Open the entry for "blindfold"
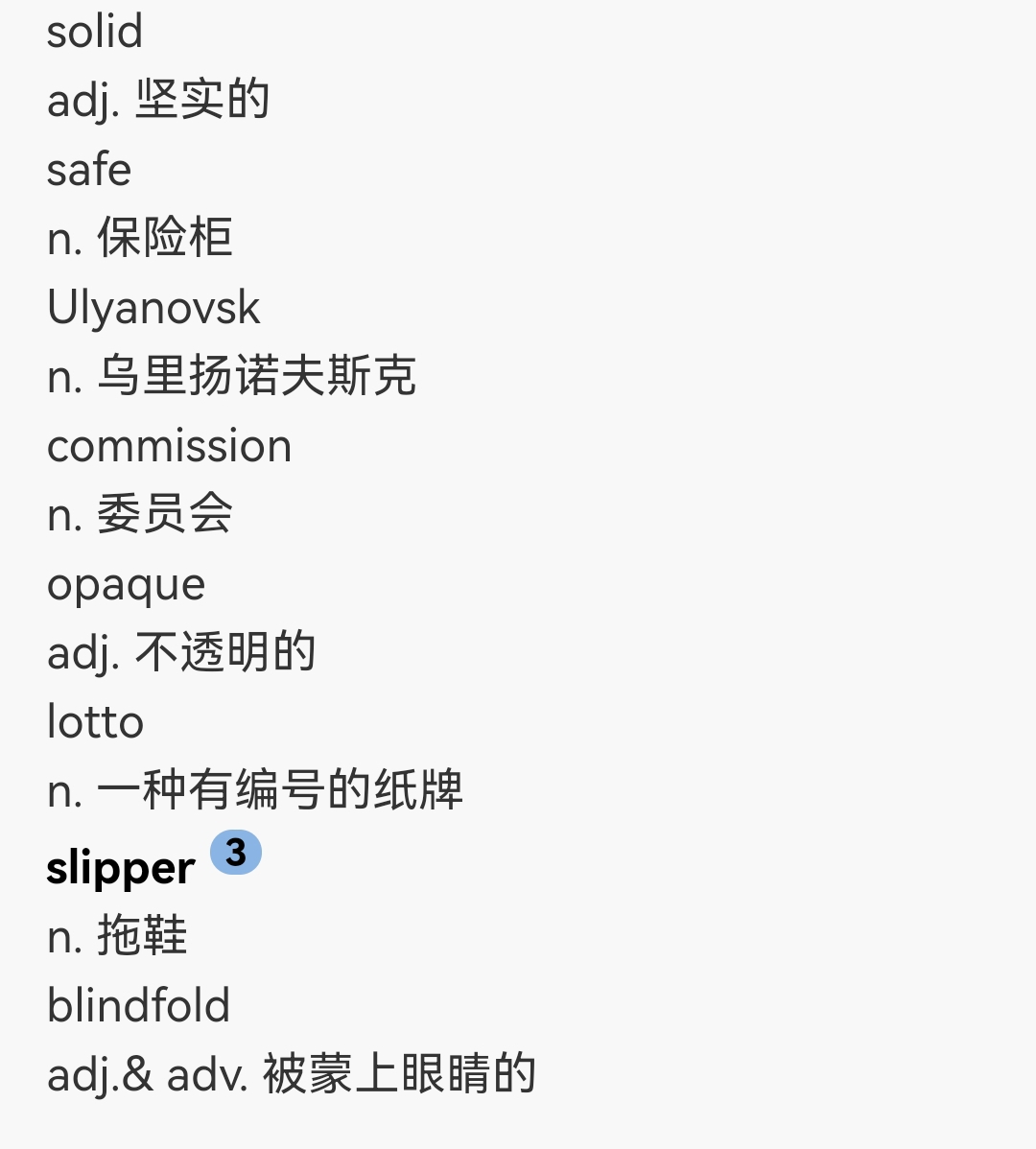 pyautogui.click(x=138, y=1005)
